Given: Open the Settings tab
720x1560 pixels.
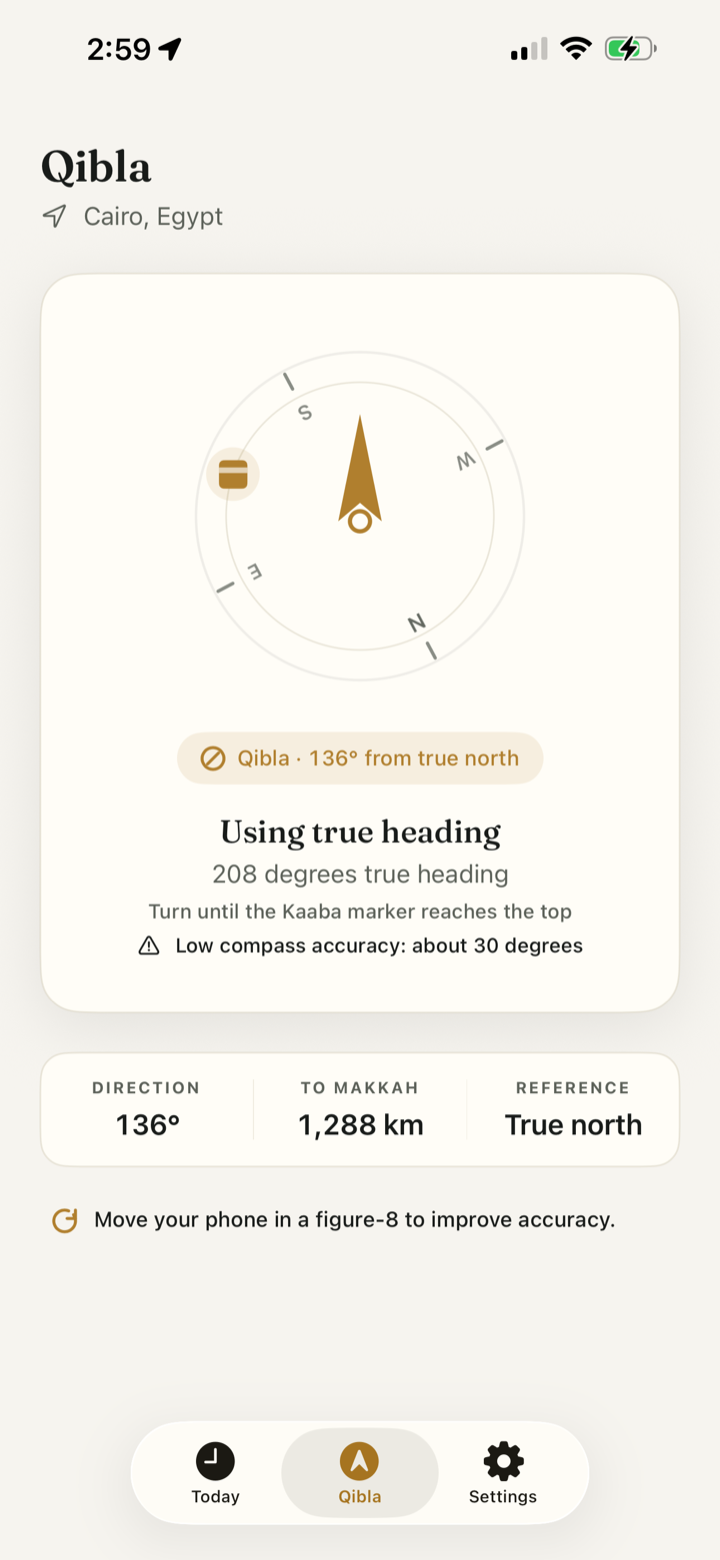Looking at the screenshot, I should coord(503,1473).
